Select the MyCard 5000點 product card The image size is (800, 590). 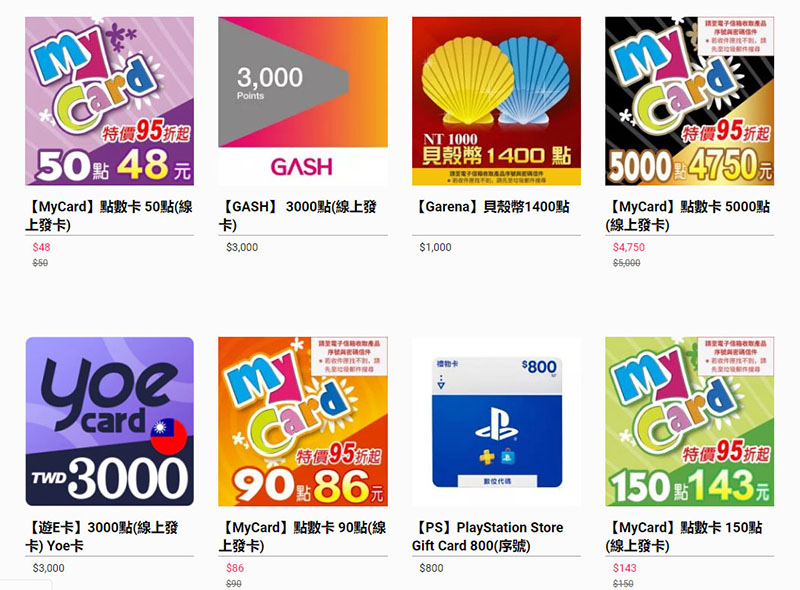point(690,101)
